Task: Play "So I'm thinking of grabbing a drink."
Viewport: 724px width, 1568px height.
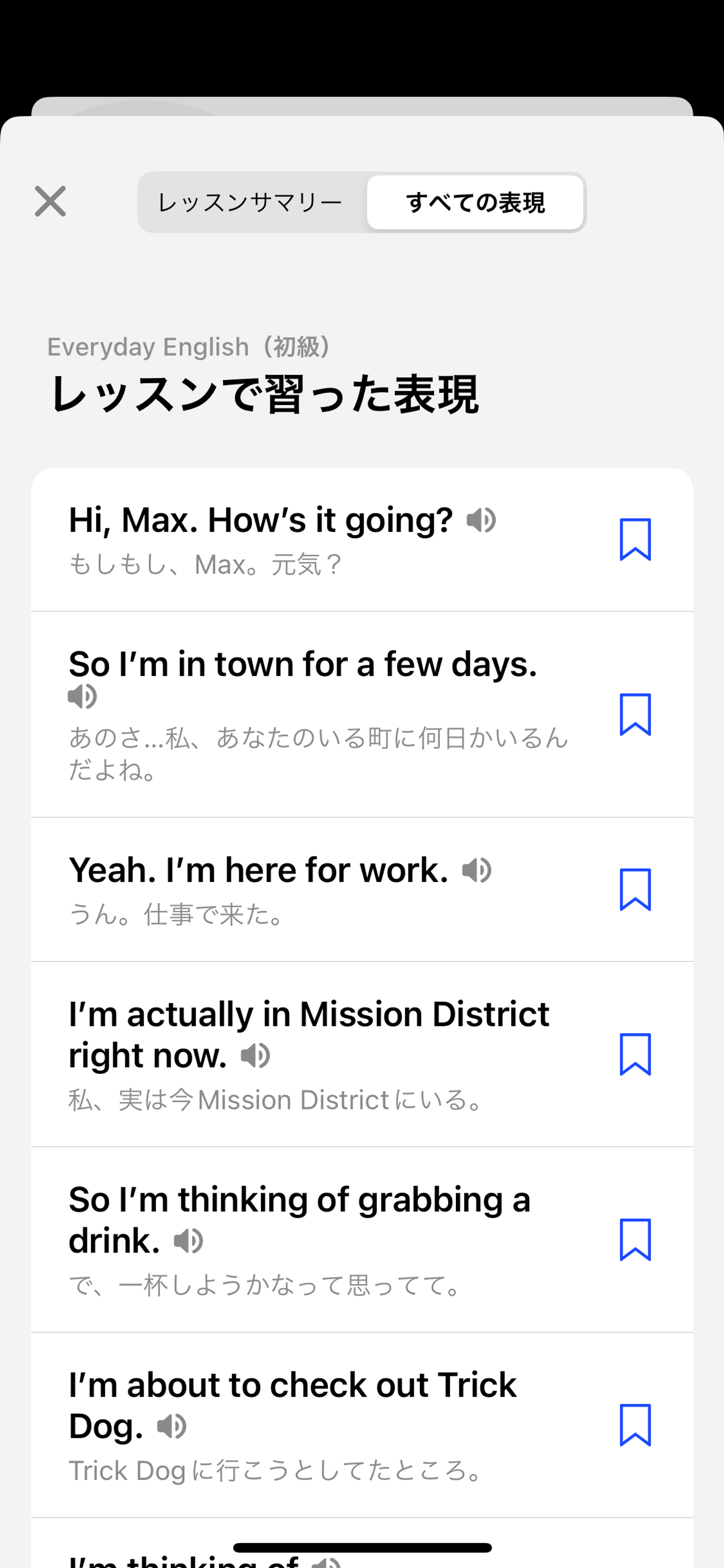Action: point(189,1241)
